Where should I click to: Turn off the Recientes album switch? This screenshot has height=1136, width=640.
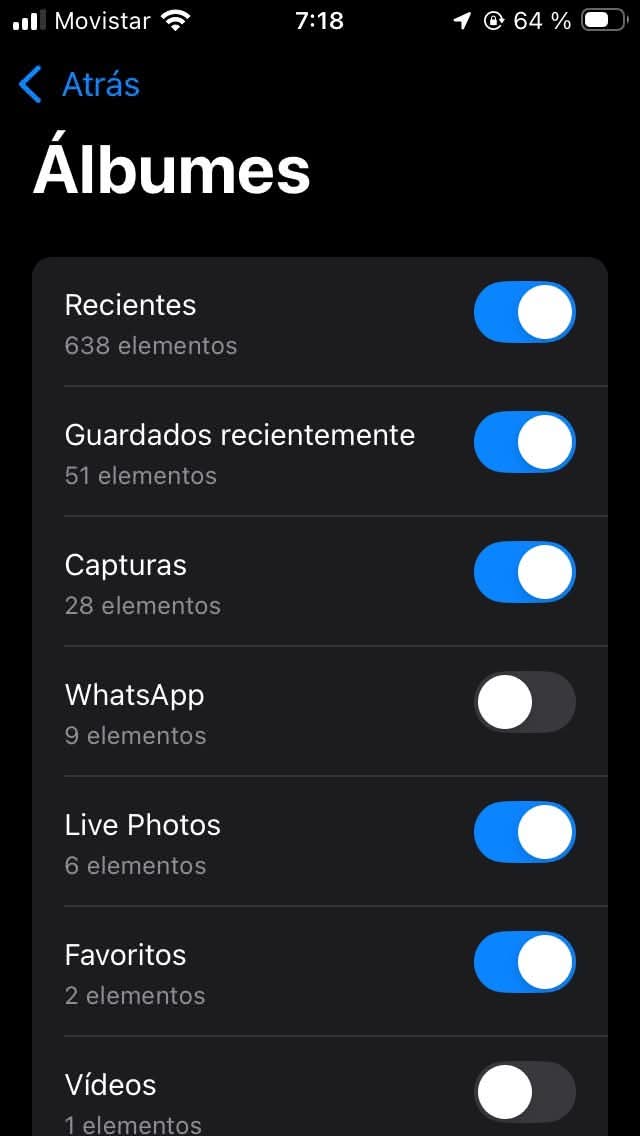point(524,312)
